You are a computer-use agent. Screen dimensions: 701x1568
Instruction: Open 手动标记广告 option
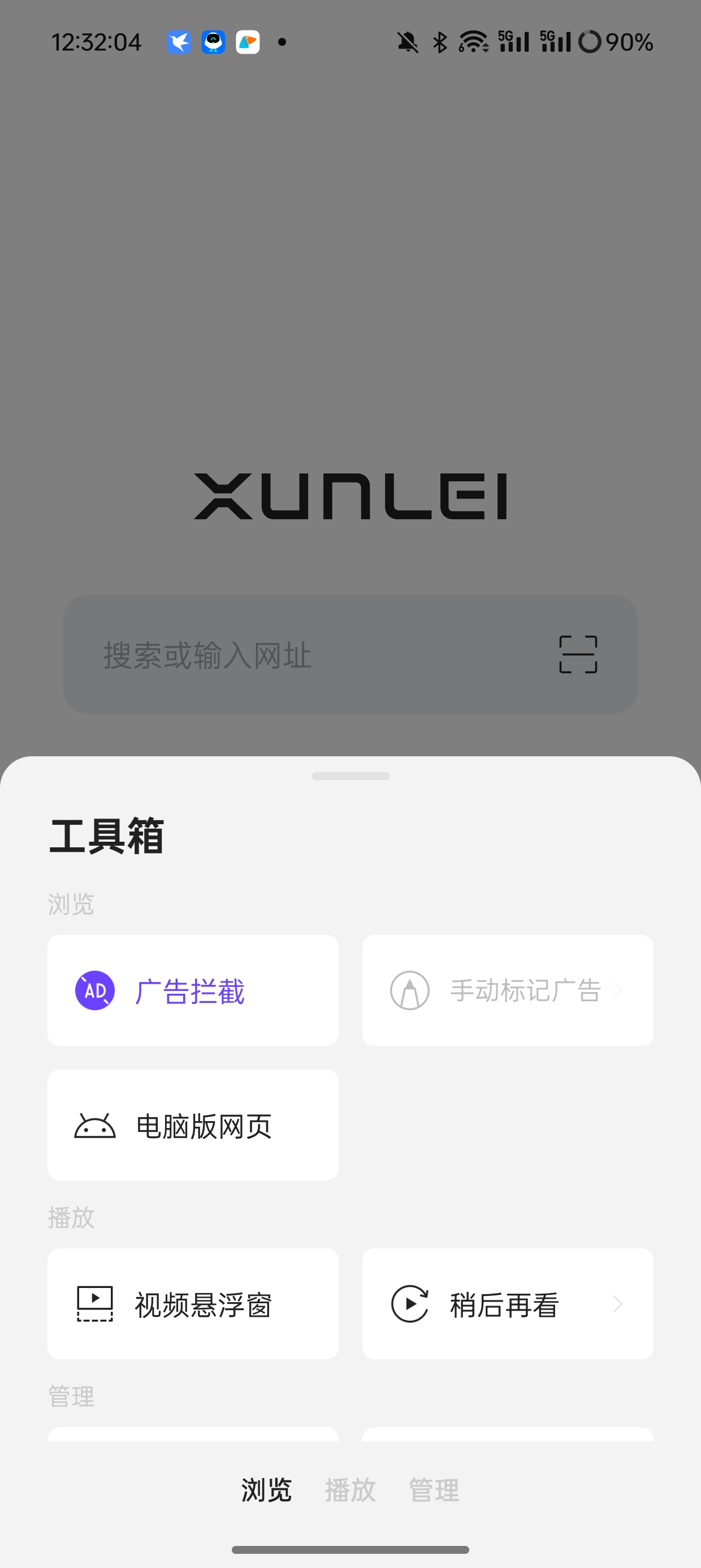(508, 990)
